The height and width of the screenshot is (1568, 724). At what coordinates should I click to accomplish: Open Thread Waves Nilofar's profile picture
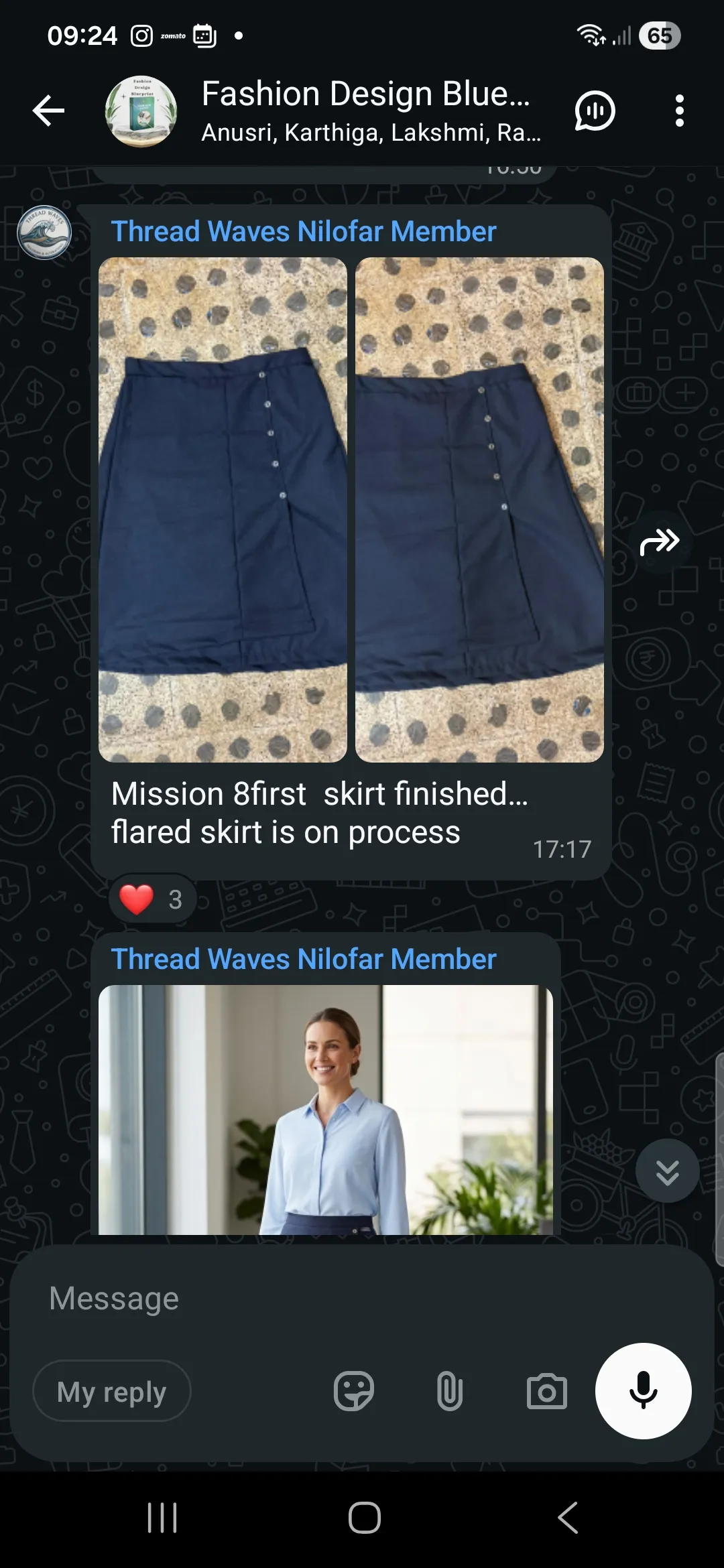coord(44,233)
